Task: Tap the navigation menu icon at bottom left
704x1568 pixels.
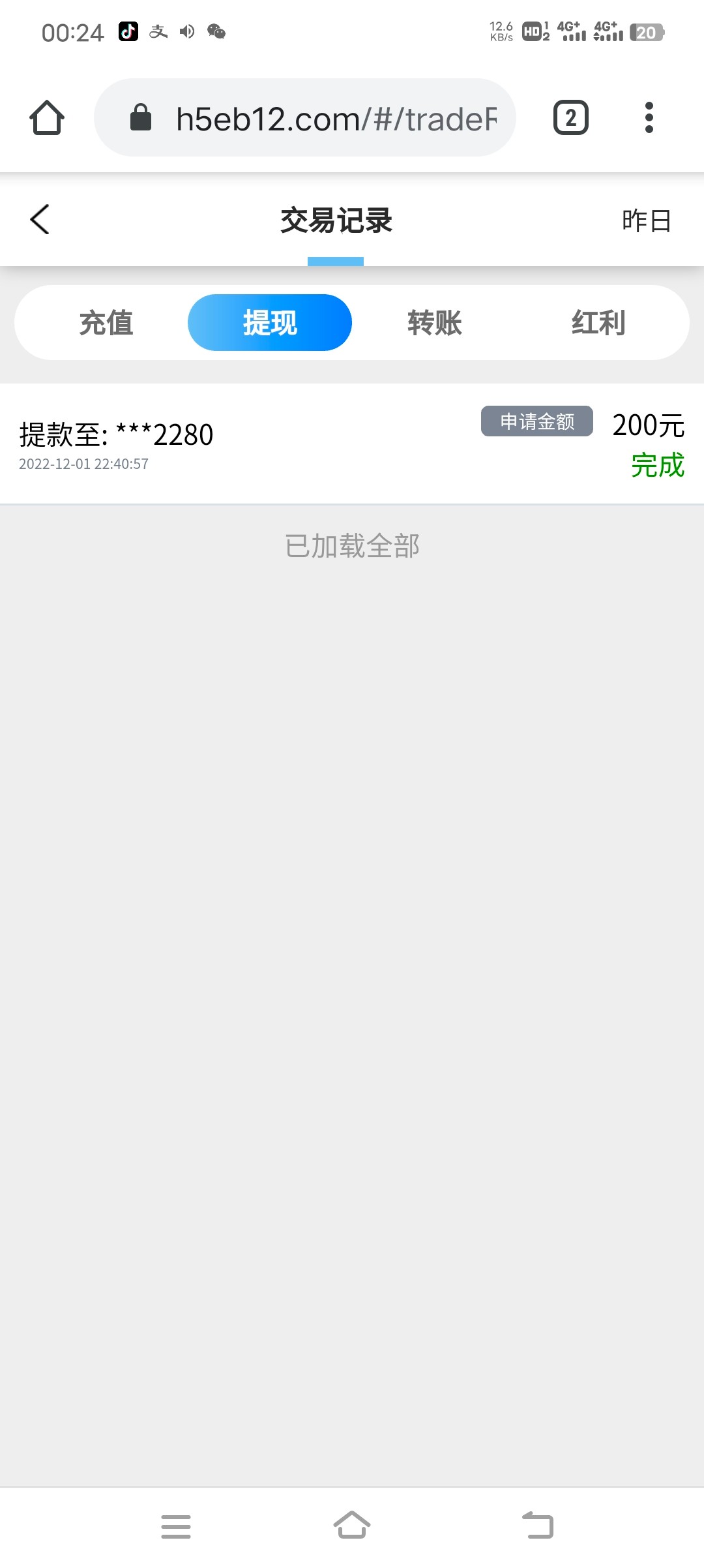Action: click(x=176, y=1526)
